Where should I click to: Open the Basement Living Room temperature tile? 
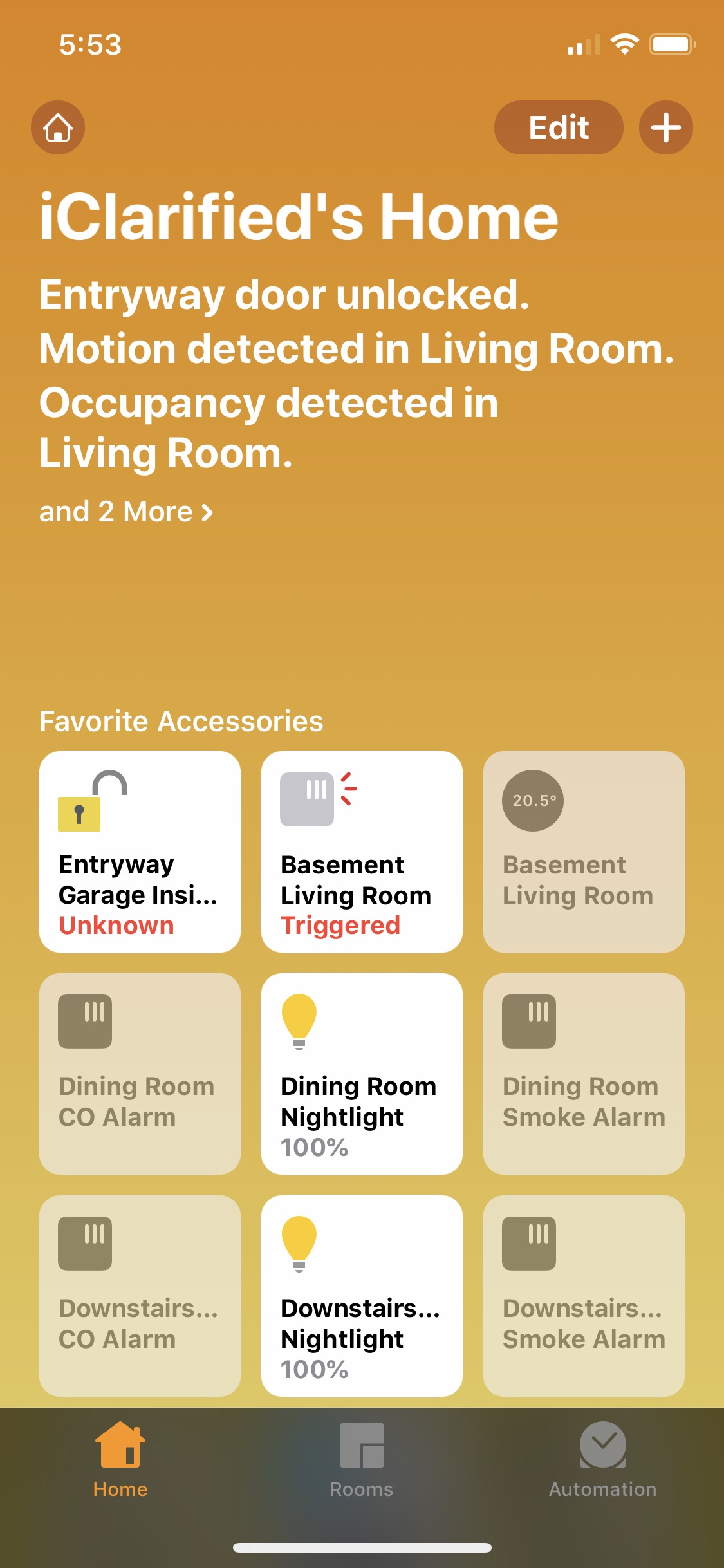pyautogui.click(x=584, y=852)
